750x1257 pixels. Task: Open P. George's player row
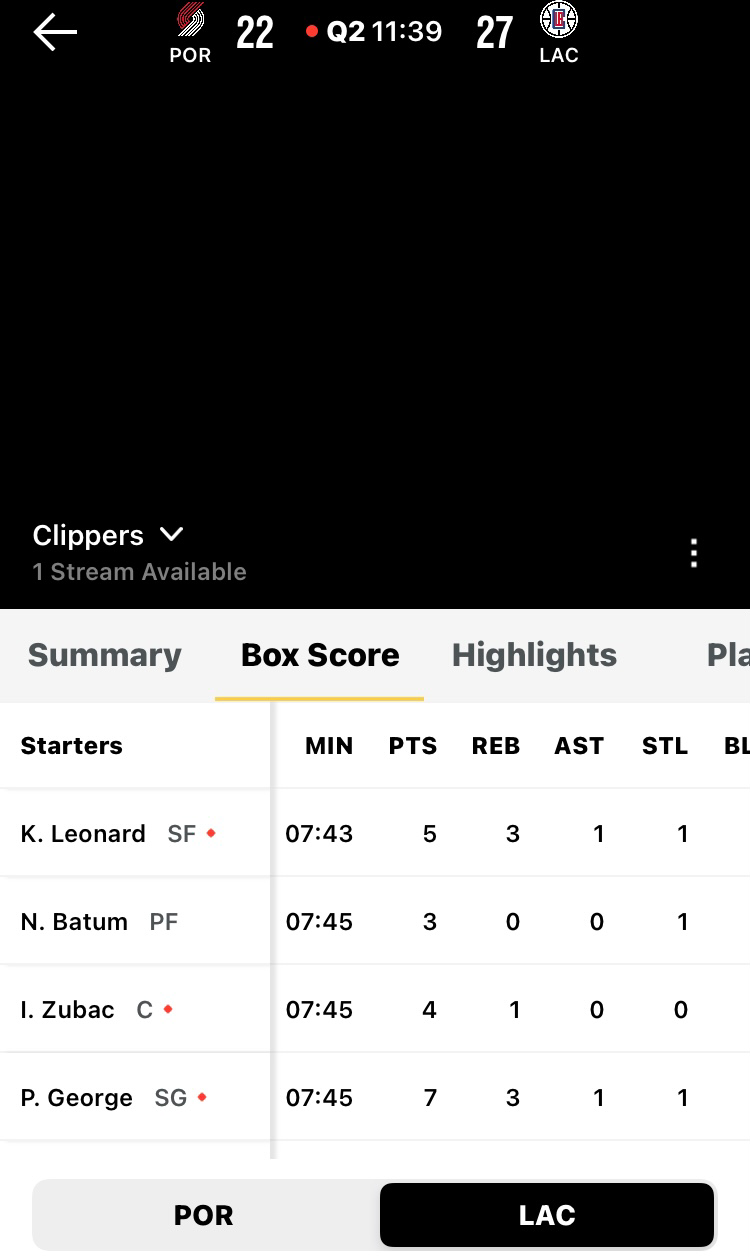375,1097
